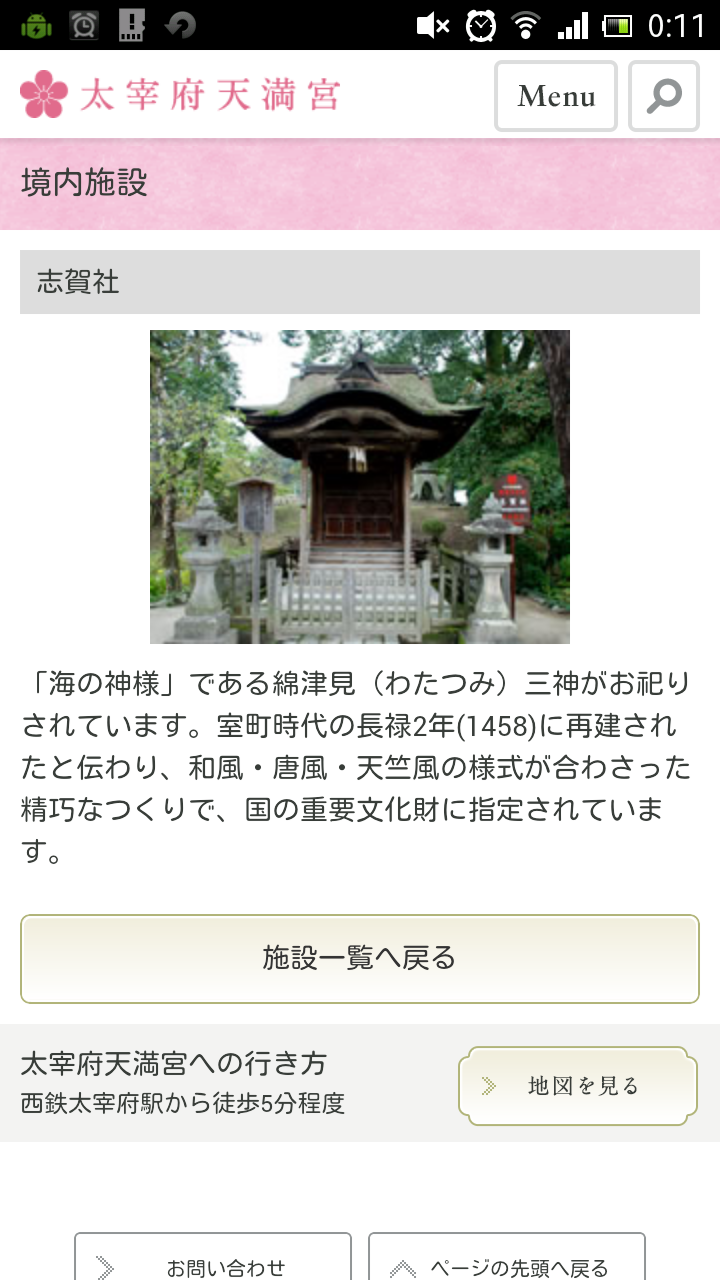Jump to top with ページの先頭へ戻る
Image resolution: width=720 pixels, height=1280 pixels.
pyautogui.click(x=506, y=1262)
